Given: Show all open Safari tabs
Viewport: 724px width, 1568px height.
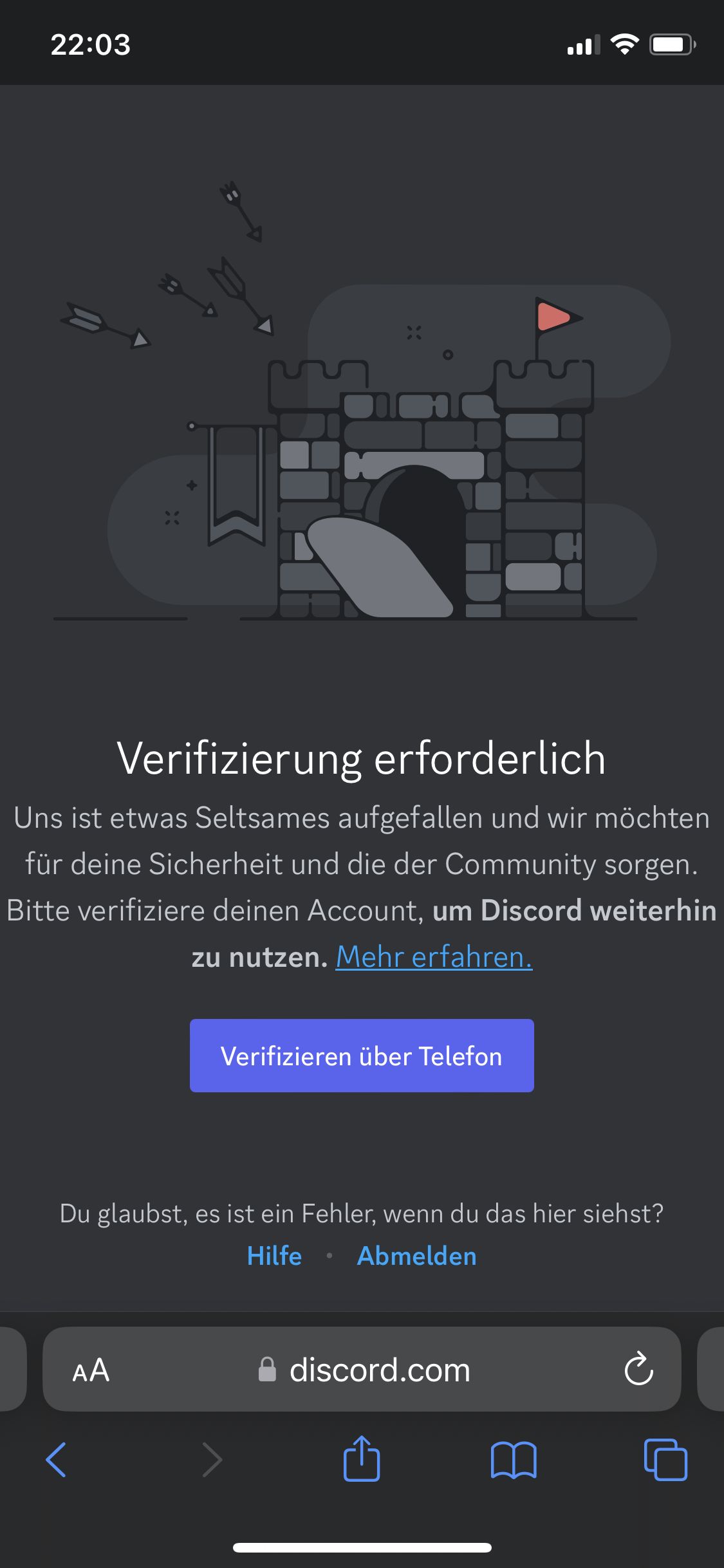Looking at the screenshot, I should (x=665, y=1460).
